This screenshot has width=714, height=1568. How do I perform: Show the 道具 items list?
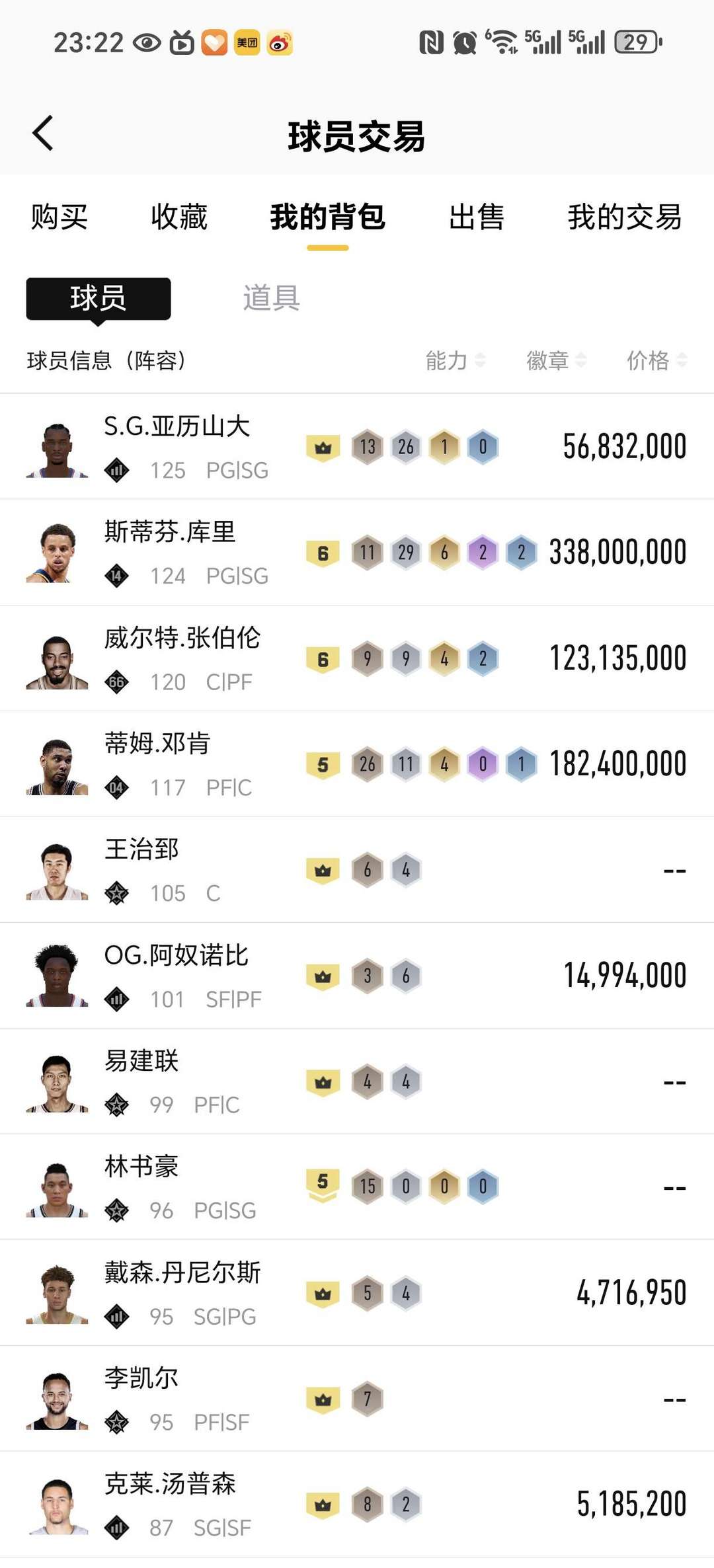(x=271, y=298)
